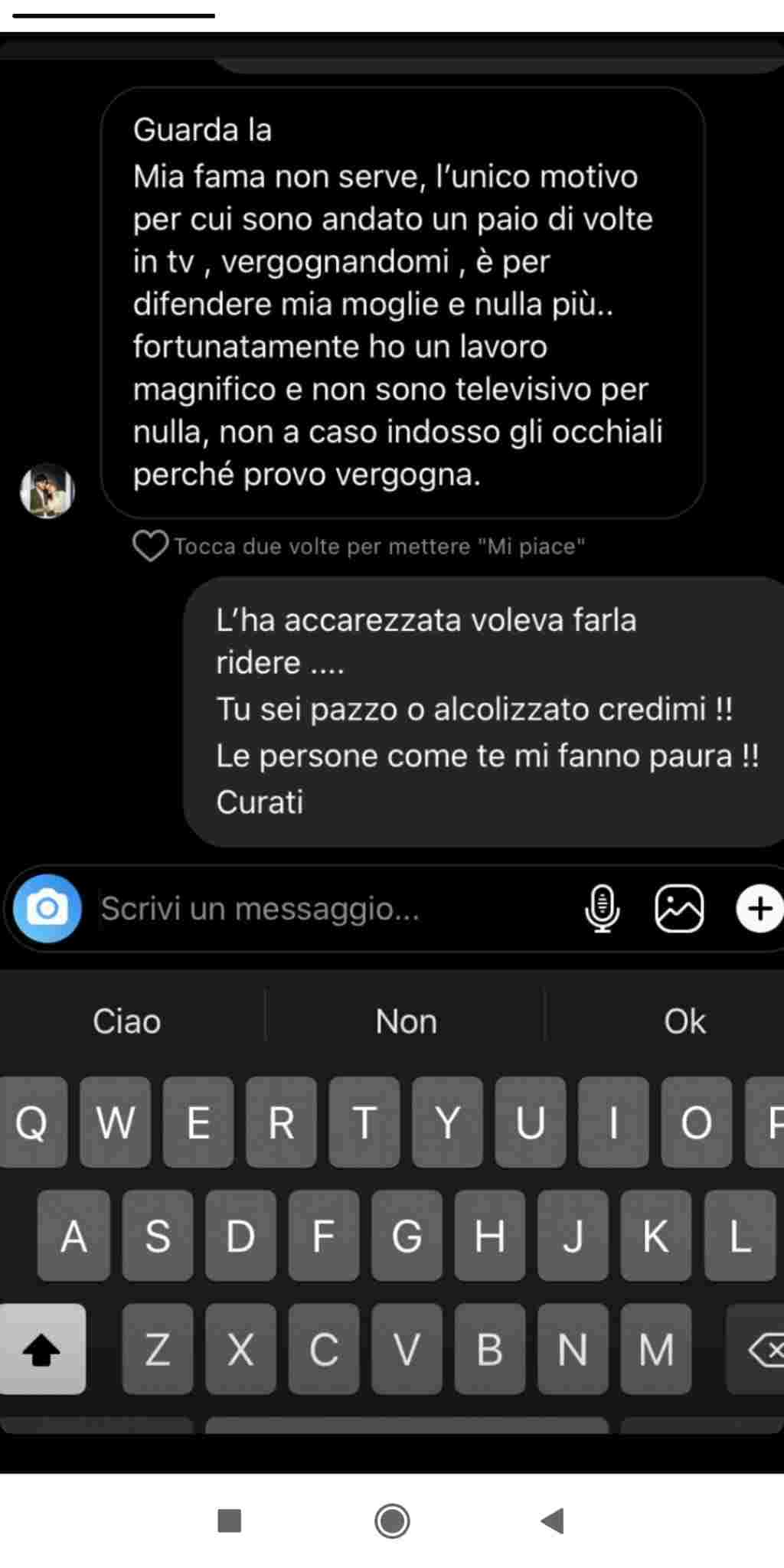Open the plus menu for more options
784x1568 pixels.
pos(759,908)
